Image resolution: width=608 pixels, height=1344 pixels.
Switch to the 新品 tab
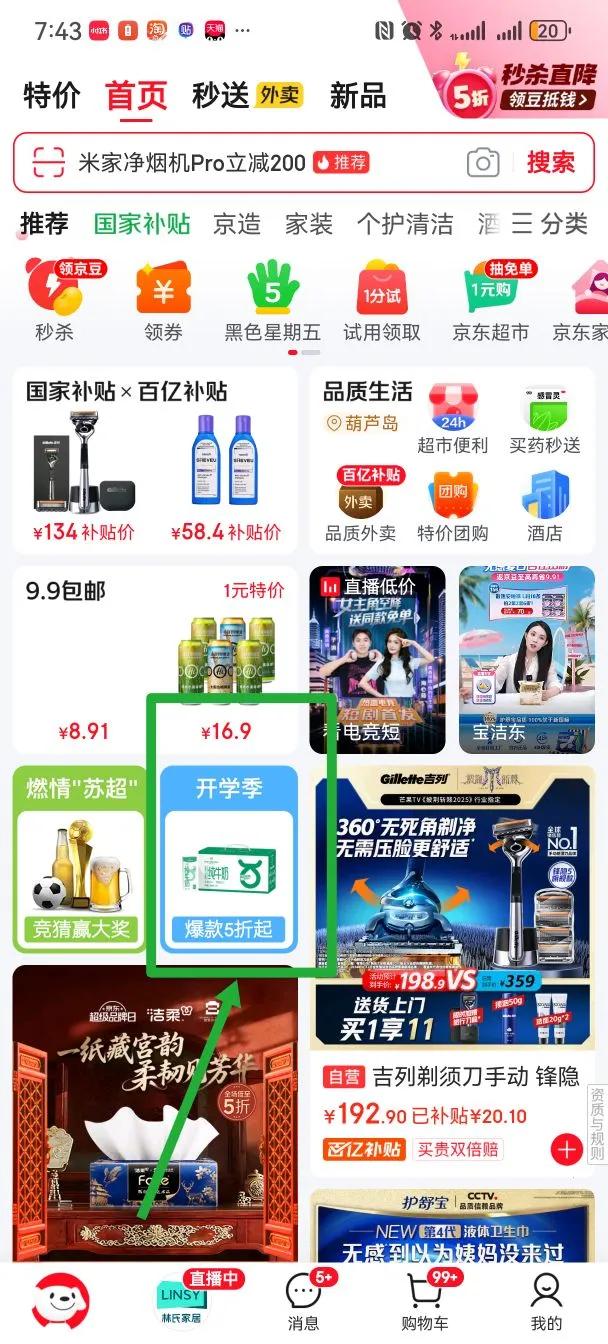tap(358, 96)
